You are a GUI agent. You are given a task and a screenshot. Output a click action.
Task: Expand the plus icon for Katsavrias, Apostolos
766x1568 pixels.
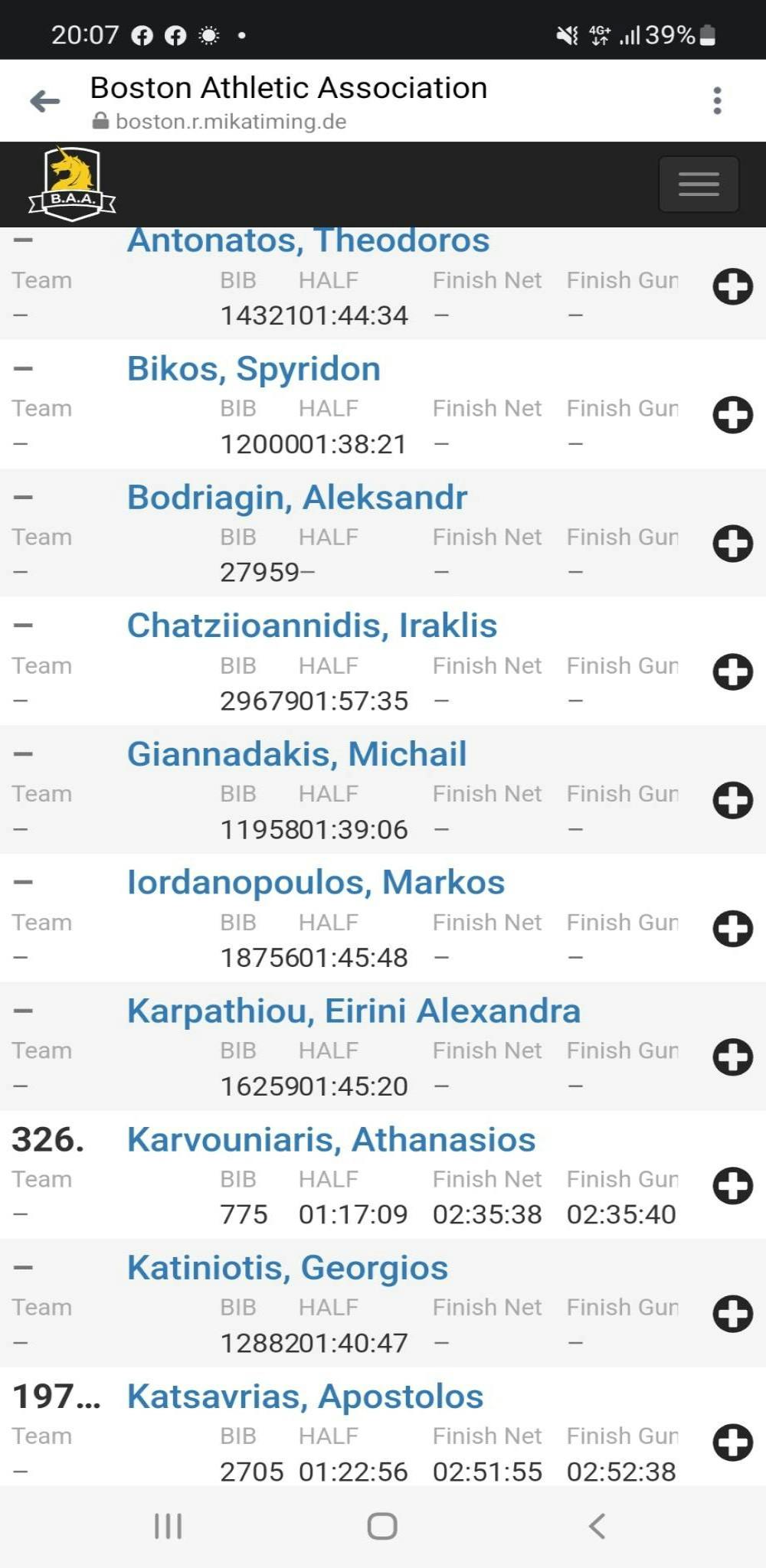[x=732, y=1443]
